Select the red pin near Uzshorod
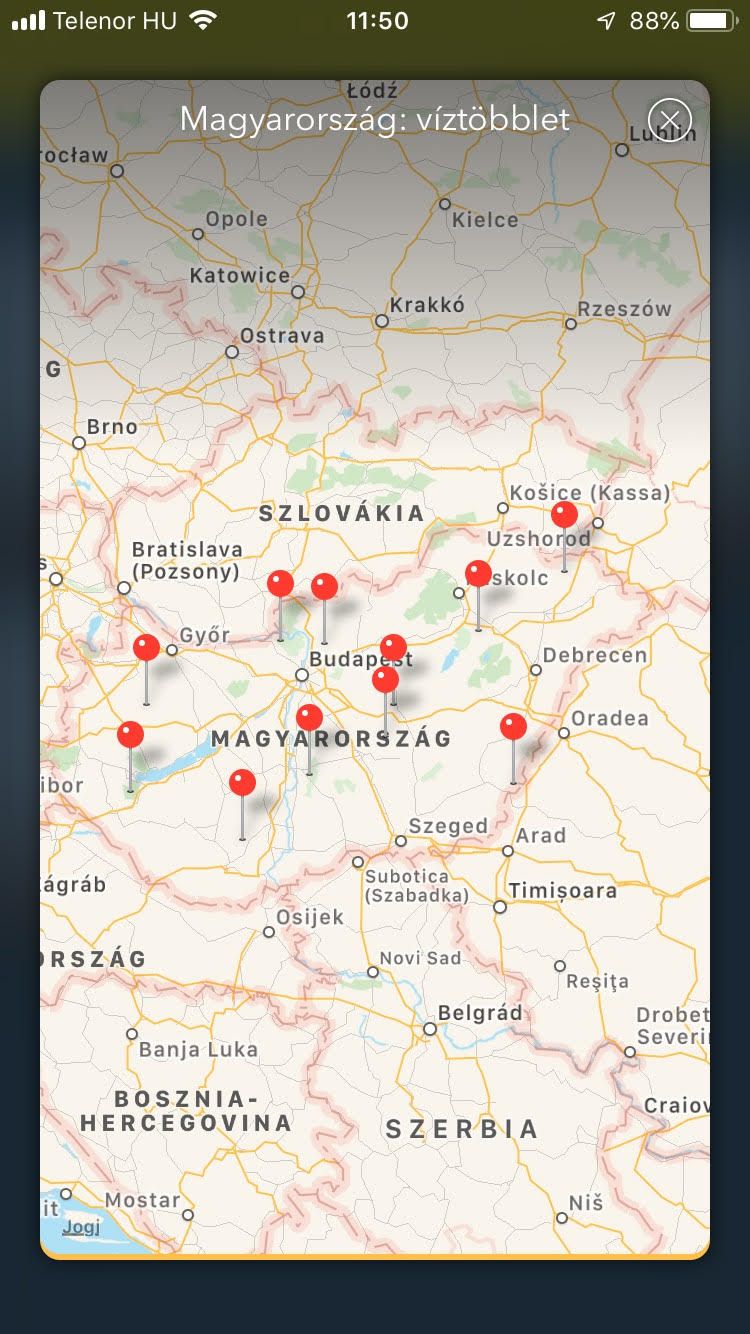The height and width of the screenshot is (1334, 750). [565, 516]
